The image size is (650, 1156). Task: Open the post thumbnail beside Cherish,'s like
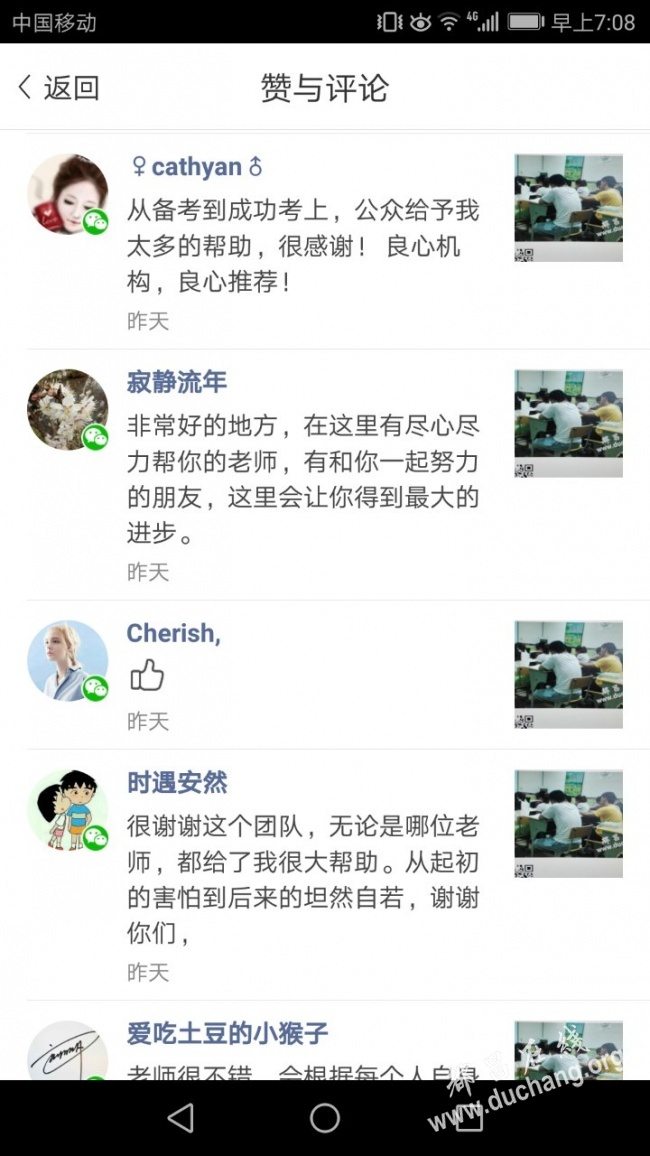click(568, 674)
